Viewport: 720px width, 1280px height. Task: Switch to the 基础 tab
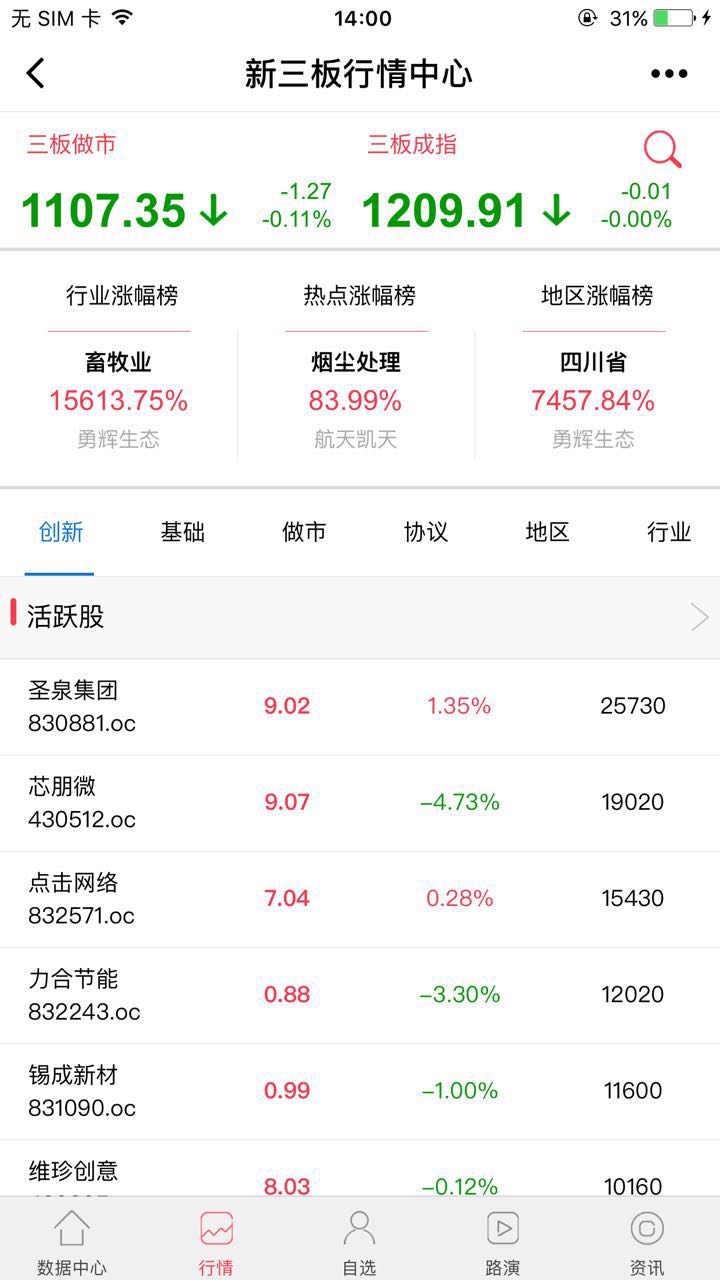click(x=183, y=532)
